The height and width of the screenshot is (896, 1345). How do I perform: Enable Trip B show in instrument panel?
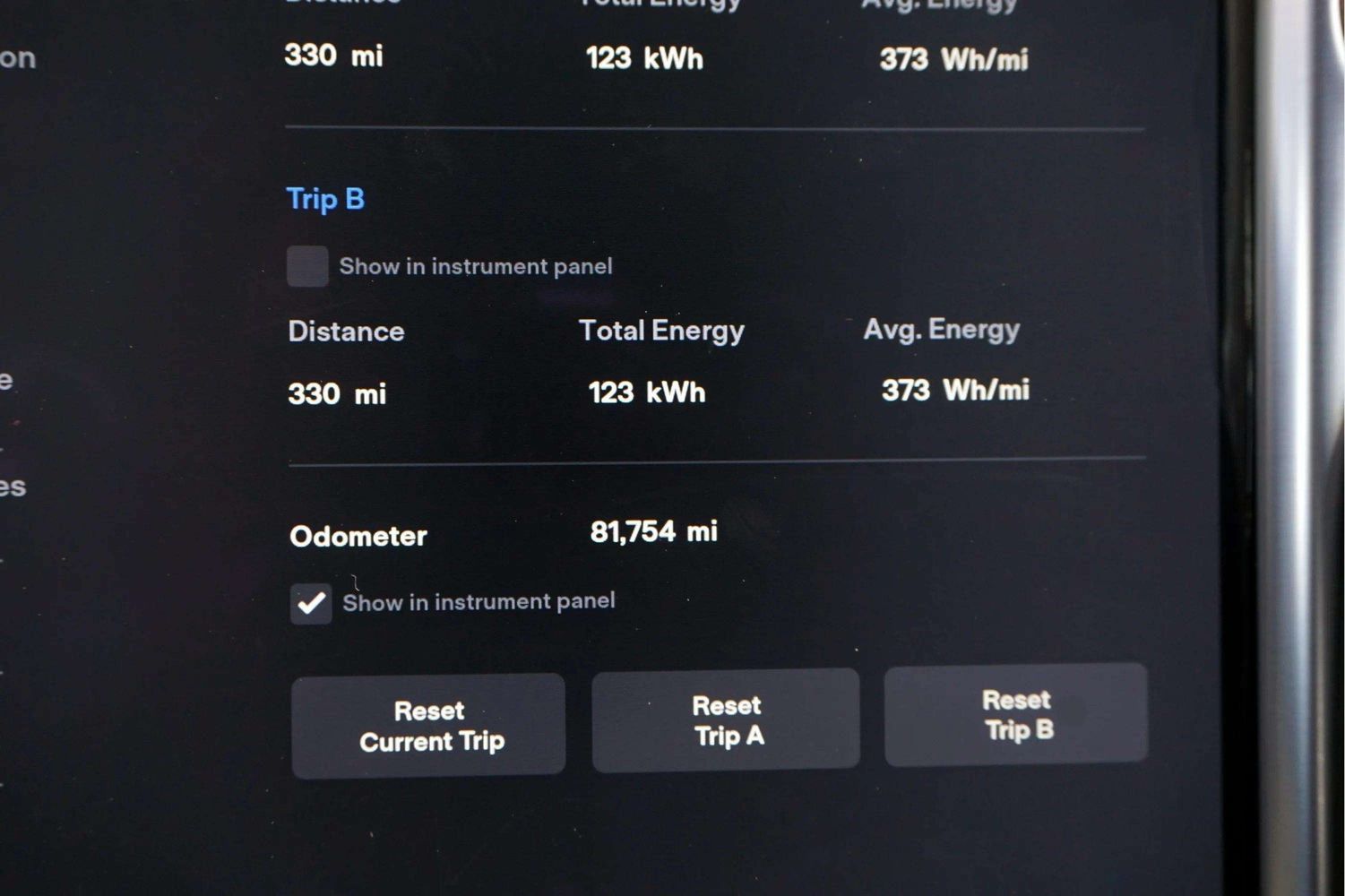coord(307,266)
